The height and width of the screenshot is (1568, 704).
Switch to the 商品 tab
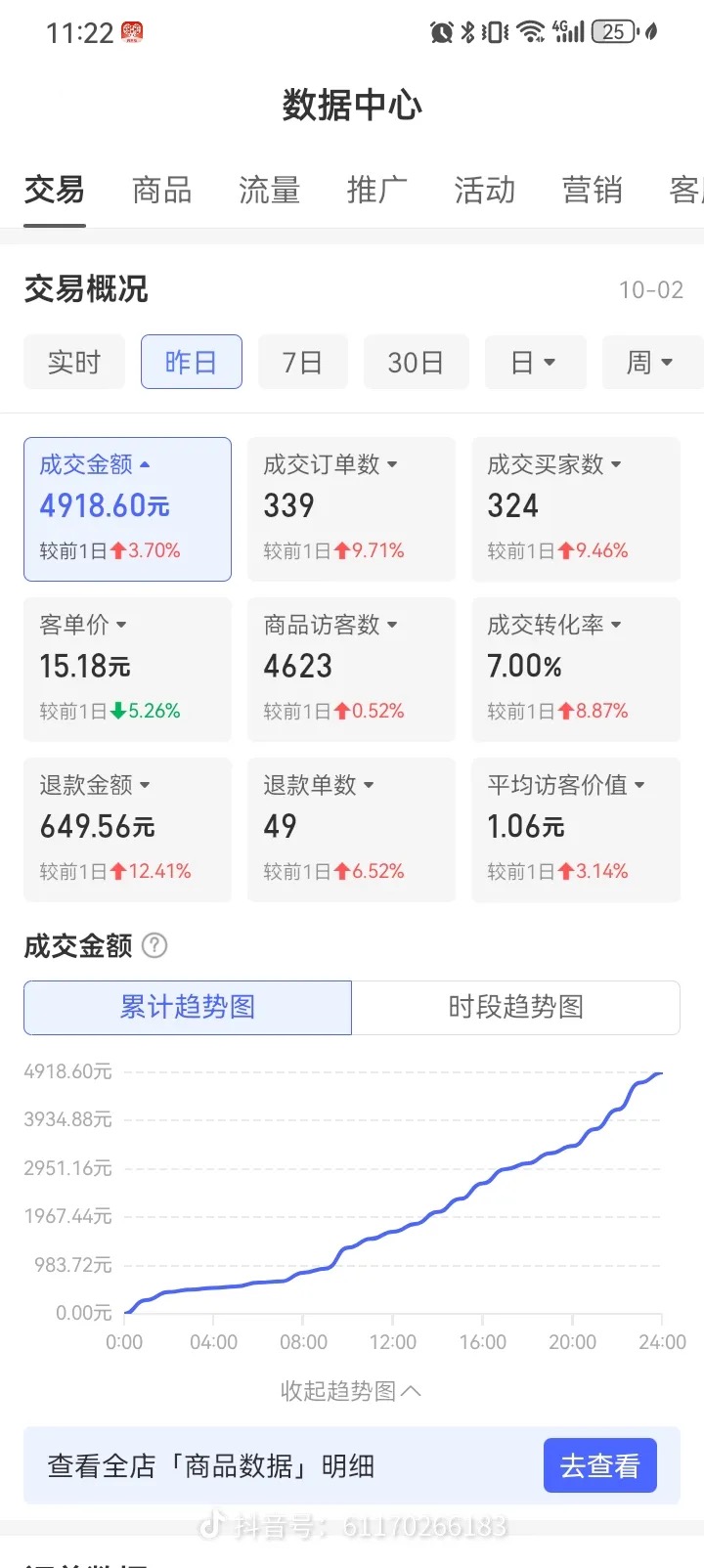tap(161, 190)
